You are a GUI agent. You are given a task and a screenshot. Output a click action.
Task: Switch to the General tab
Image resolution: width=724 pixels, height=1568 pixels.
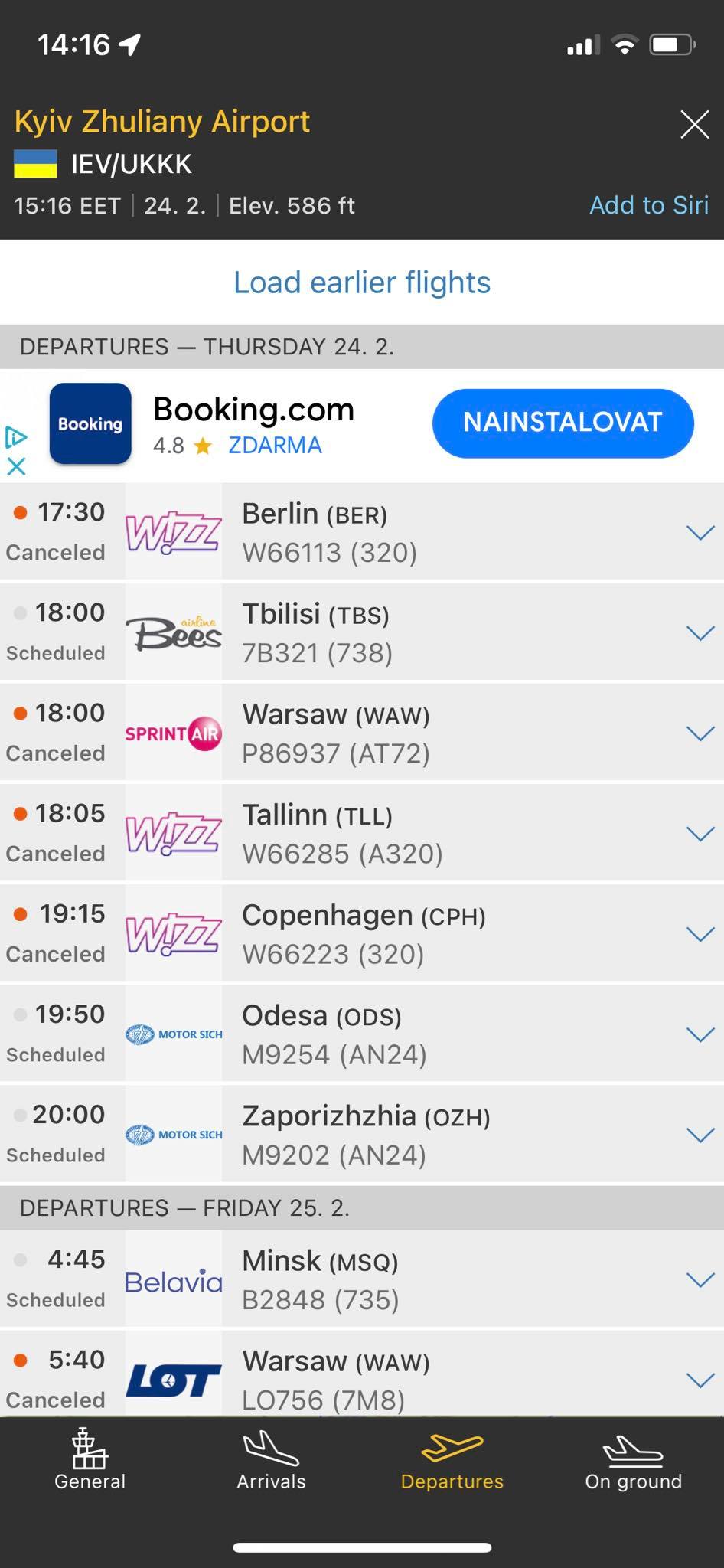(x=90, y=1461)
